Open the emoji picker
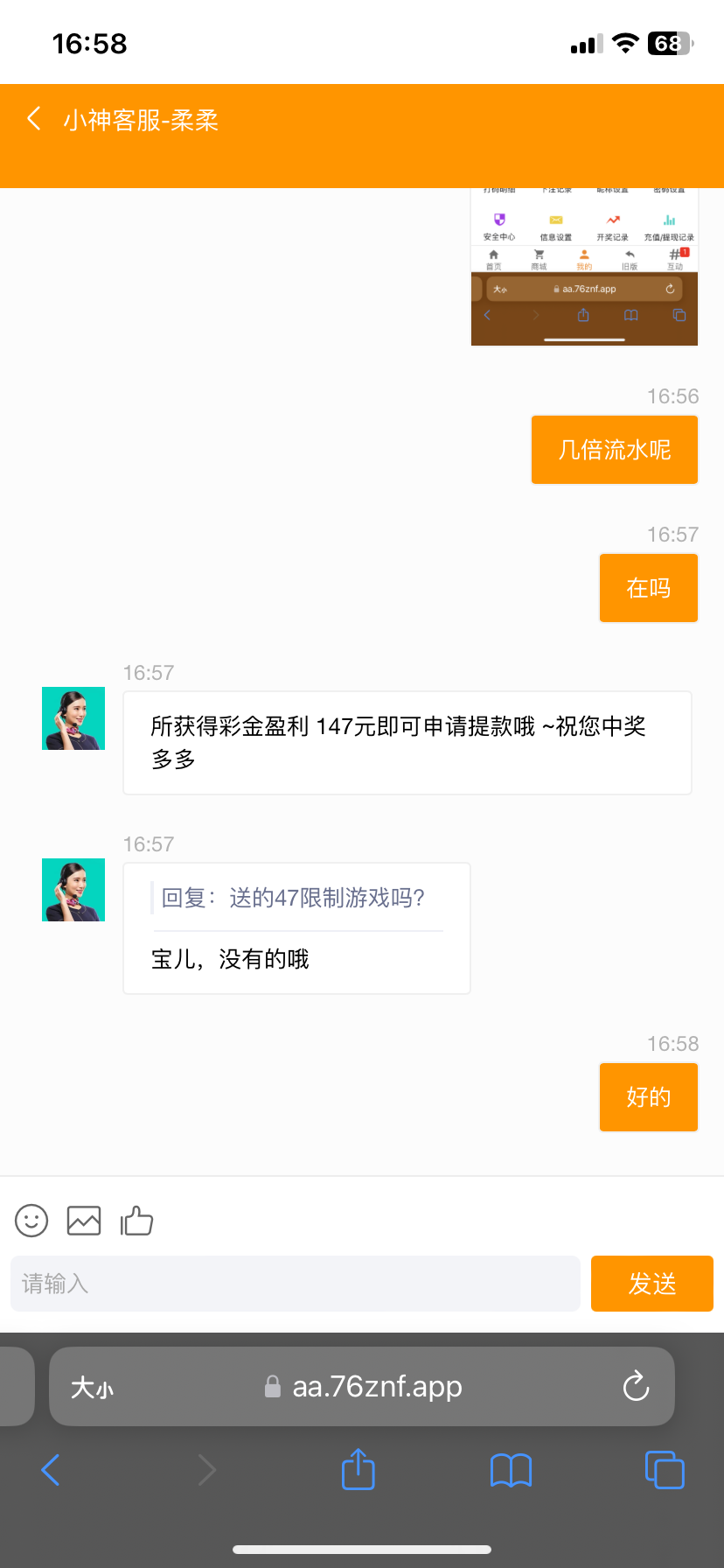This screenshot has height=1568, width=724. [x=31, y=1220]
